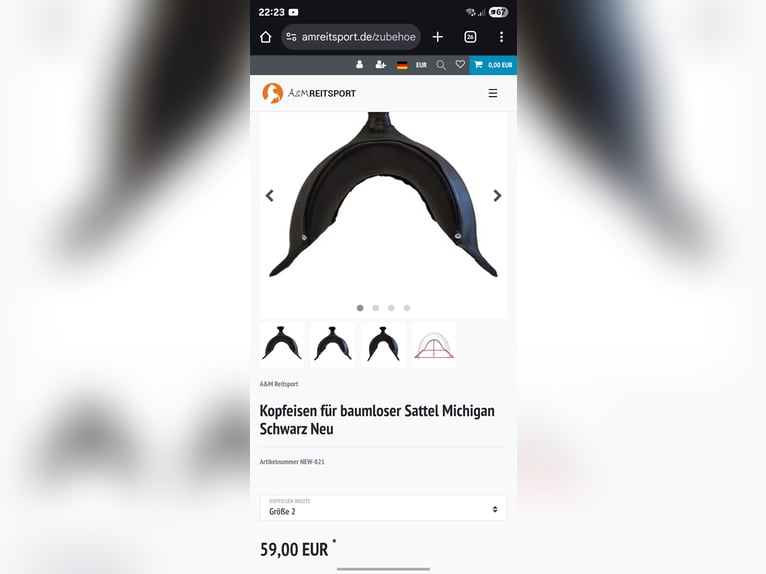Select the second product thumbnail
The height and width of the screenshot is (574, 766).
[333, 344]
